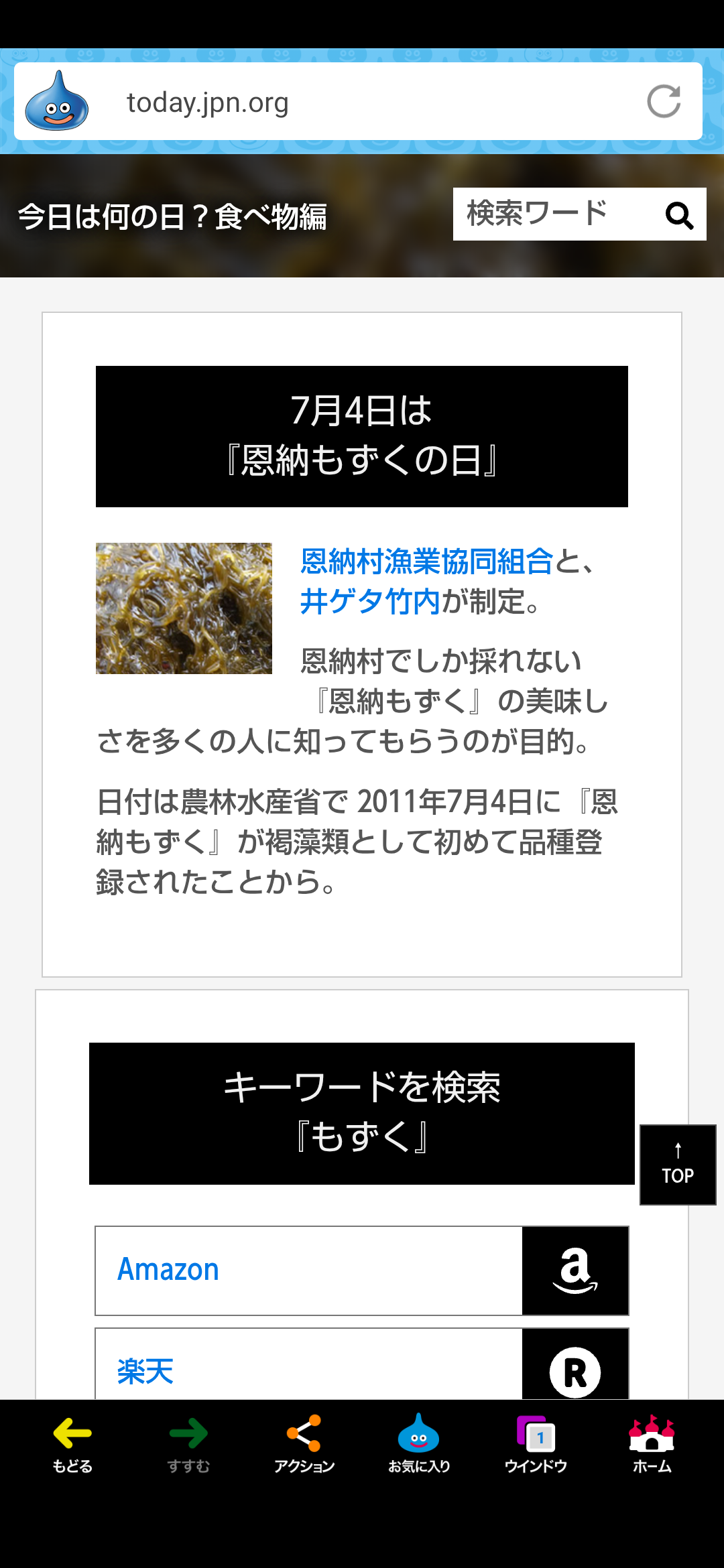Search もずく on Amazon

click(362, 1270)
